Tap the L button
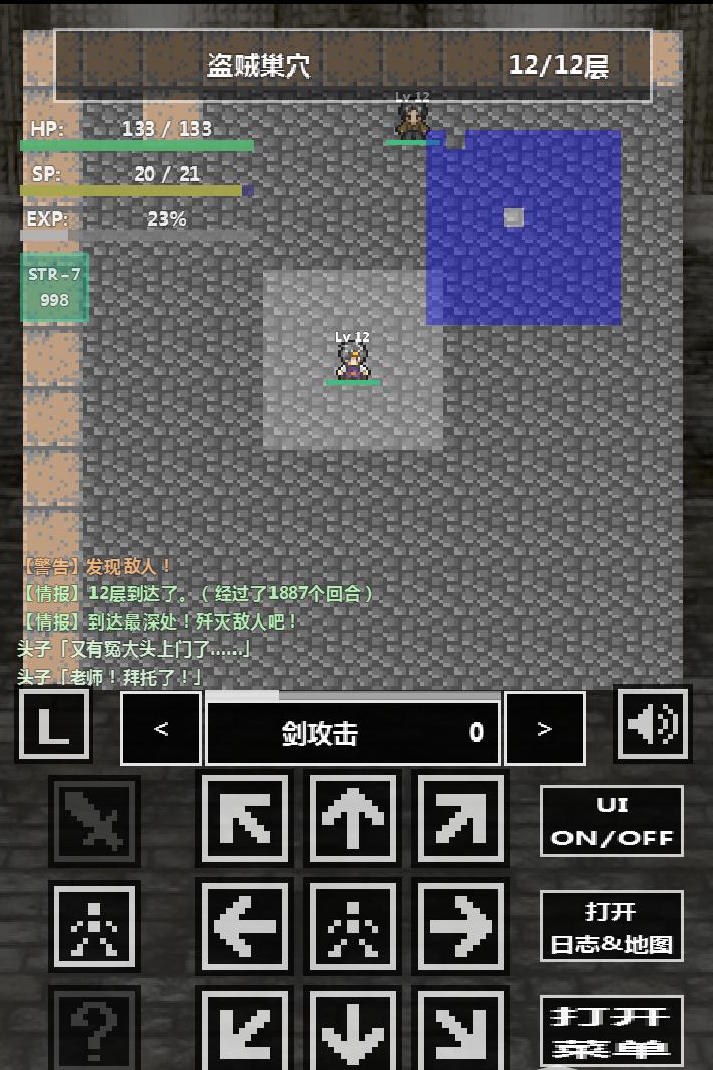This screenshot has width=713, height=1070. coord(54,725)
